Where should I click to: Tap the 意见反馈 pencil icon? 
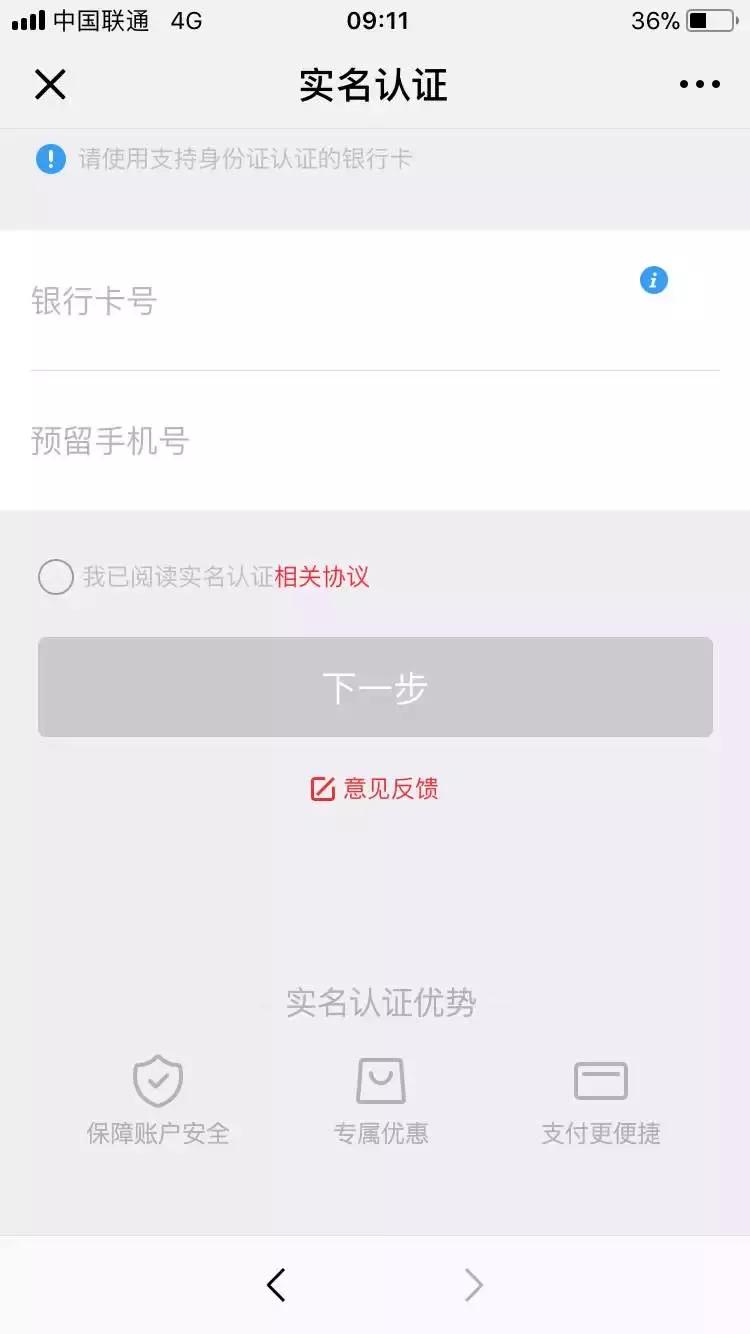(x=320, y=789)
